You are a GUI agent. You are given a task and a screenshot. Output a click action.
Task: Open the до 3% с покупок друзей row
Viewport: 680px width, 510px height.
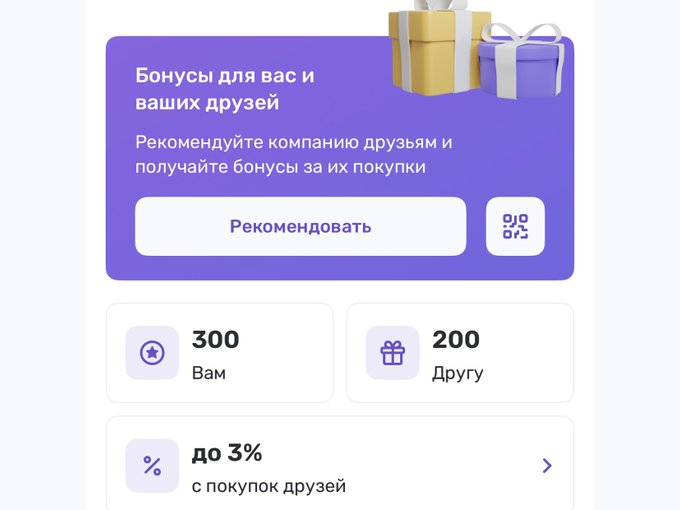click(x=340, y=465)
